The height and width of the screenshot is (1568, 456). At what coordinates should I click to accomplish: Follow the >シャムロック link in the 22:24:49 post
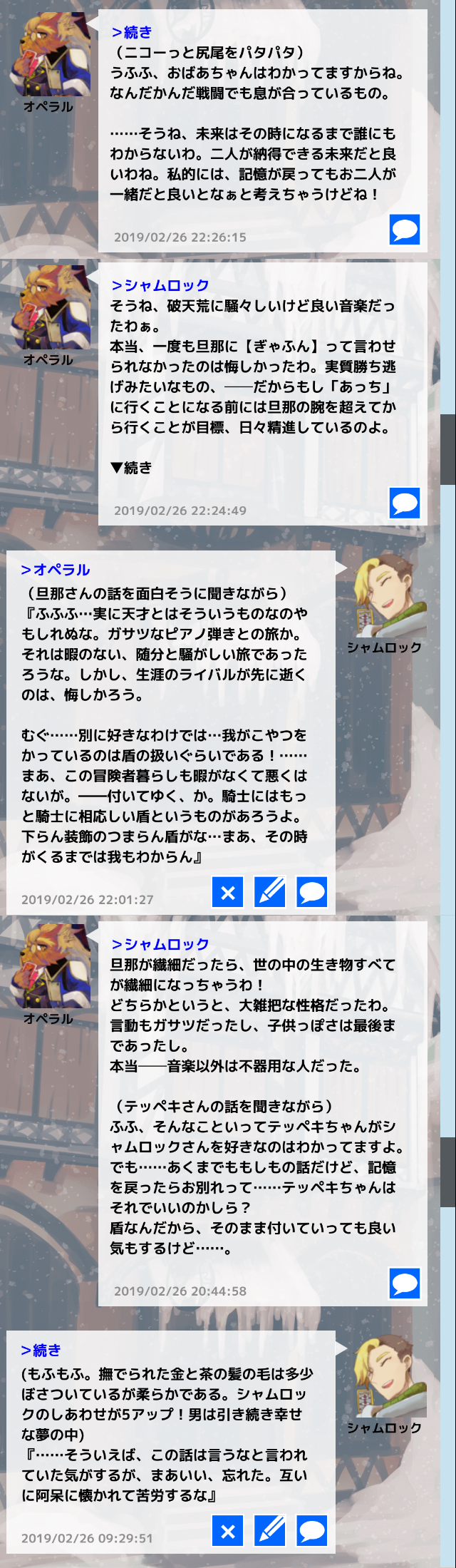tap(160, 285)
